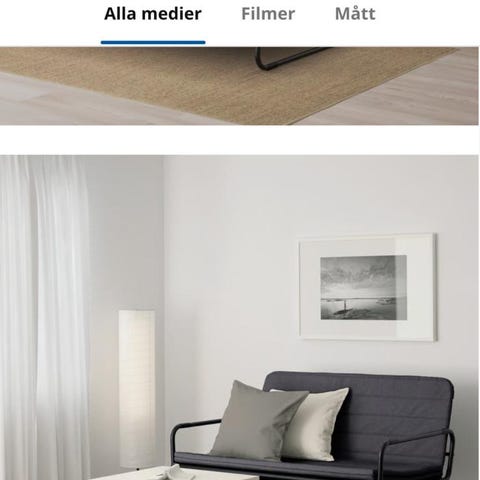Switch to the Filmer tab
The image size is (480, 480).
[268, 14]
